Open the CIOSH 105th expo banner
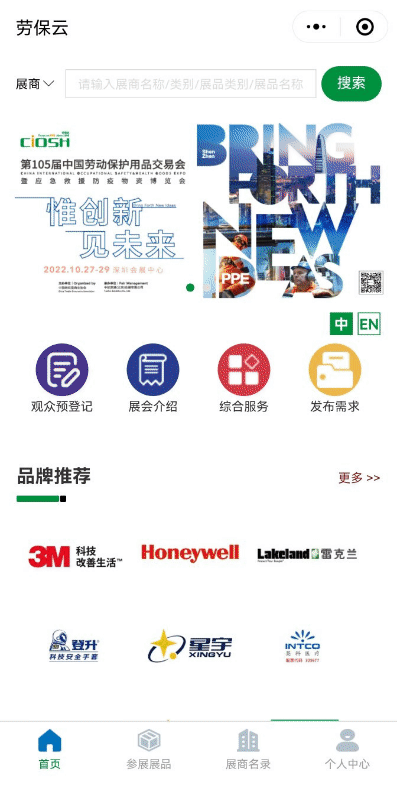Viewport: 397px width, 785px height. [x=200, y=211]
